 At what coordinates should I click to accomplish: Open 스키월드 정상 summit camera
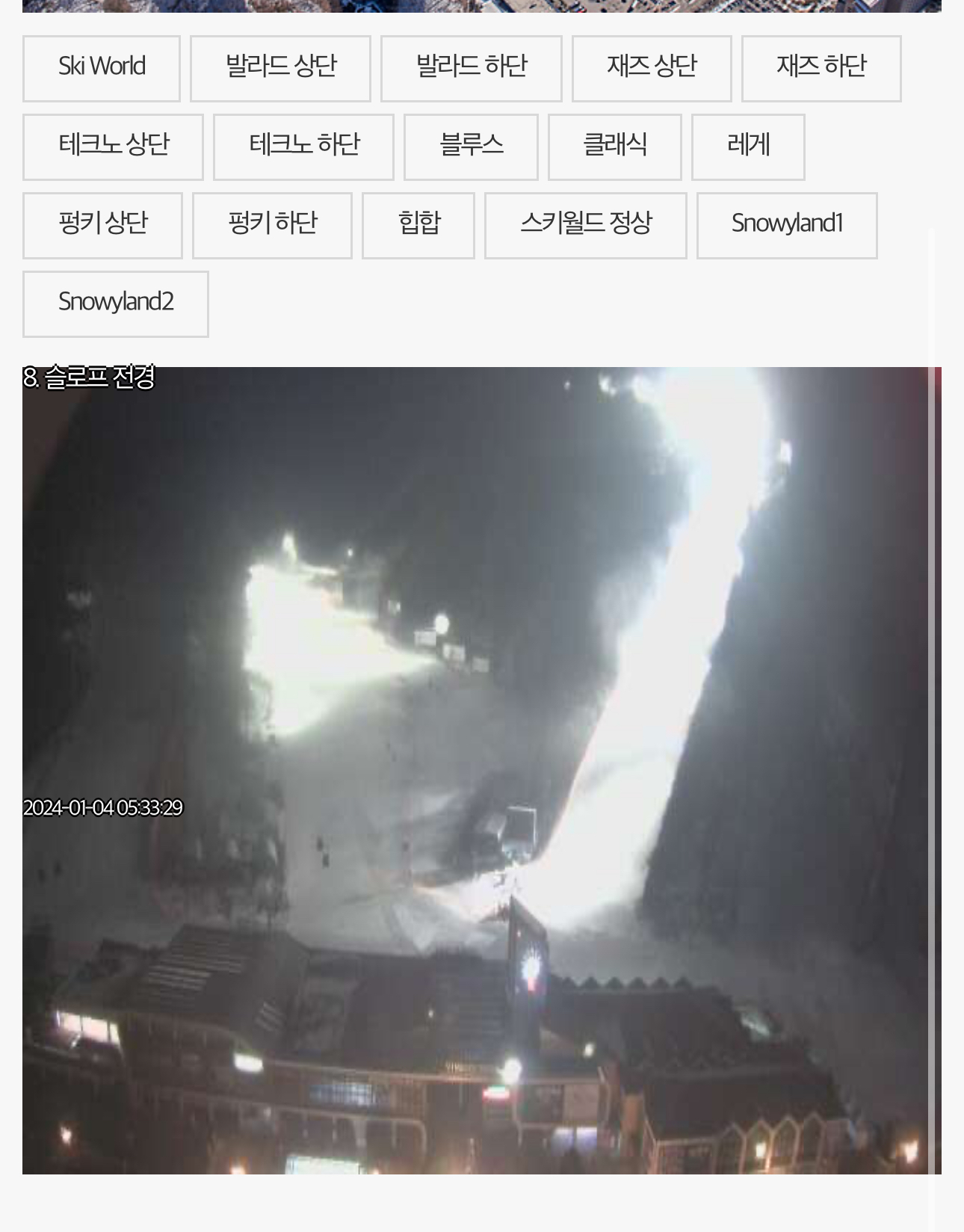point(585,226)
